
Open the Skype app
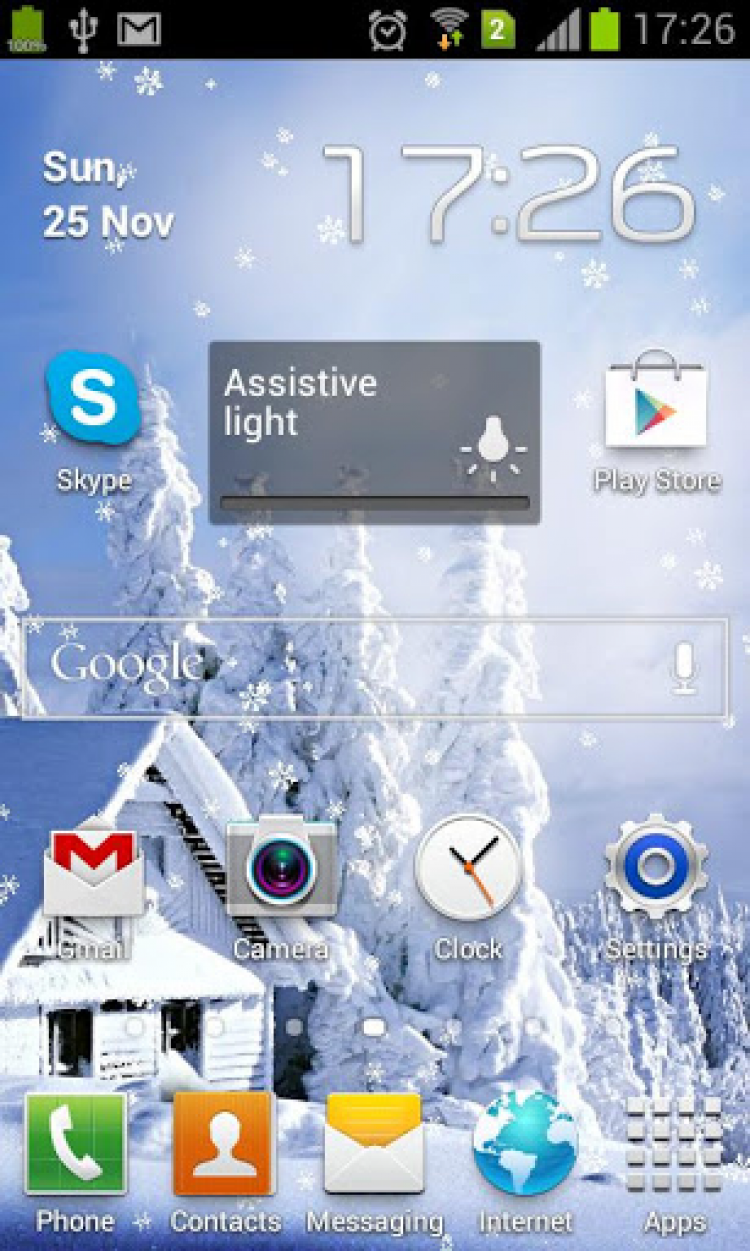[93, 400]
